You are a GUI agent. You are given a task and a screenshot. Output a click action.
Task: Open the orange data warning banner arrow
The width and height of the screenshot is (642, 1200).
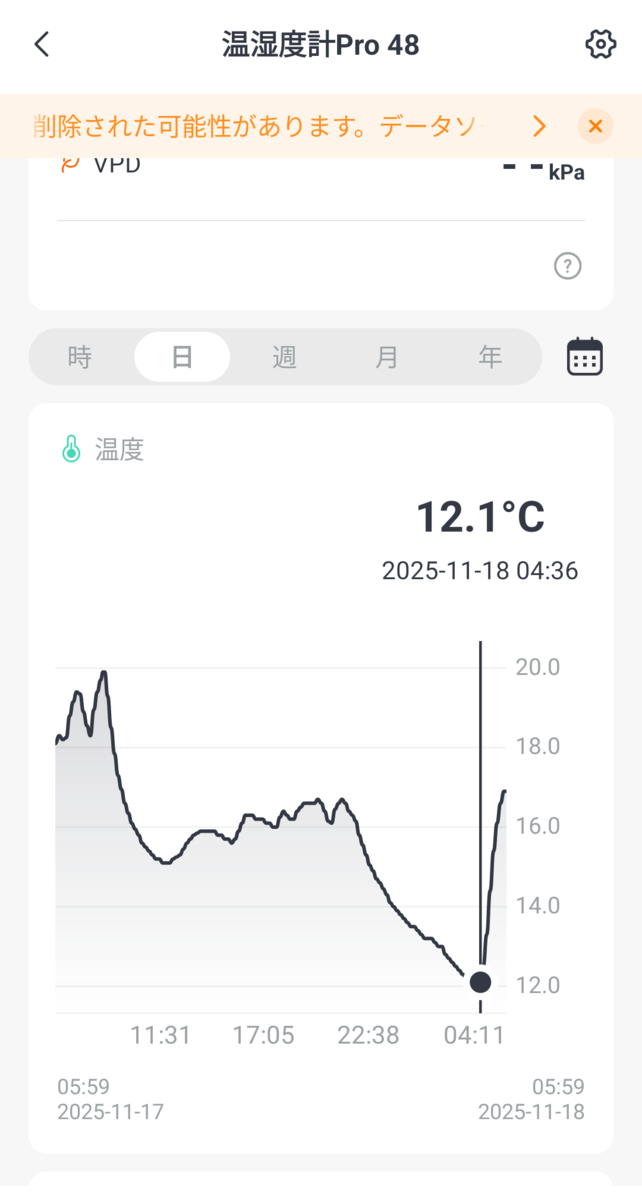coord(540,126)
